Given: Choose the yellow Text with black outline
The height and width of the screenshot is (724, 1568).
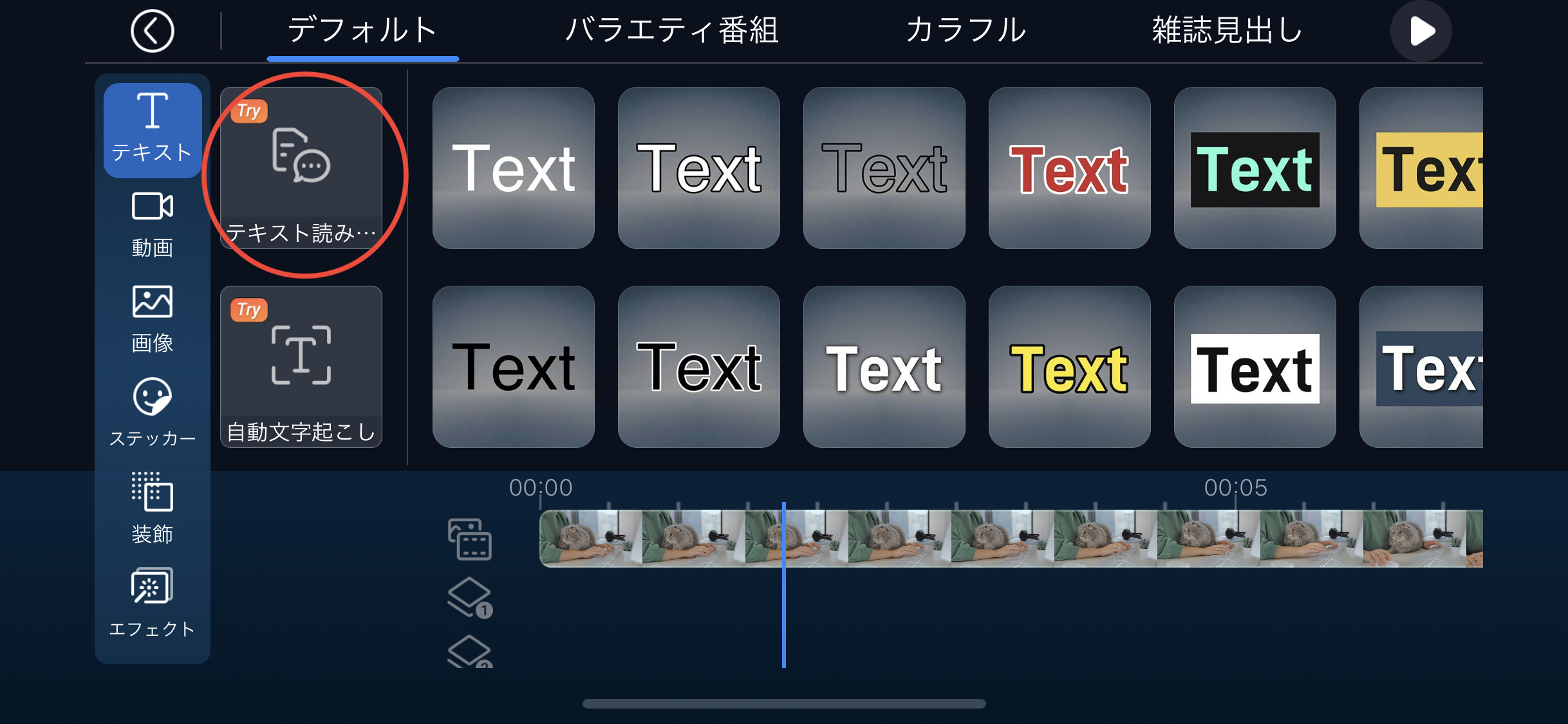Looking at the screenshot, I should point(1069,367).
